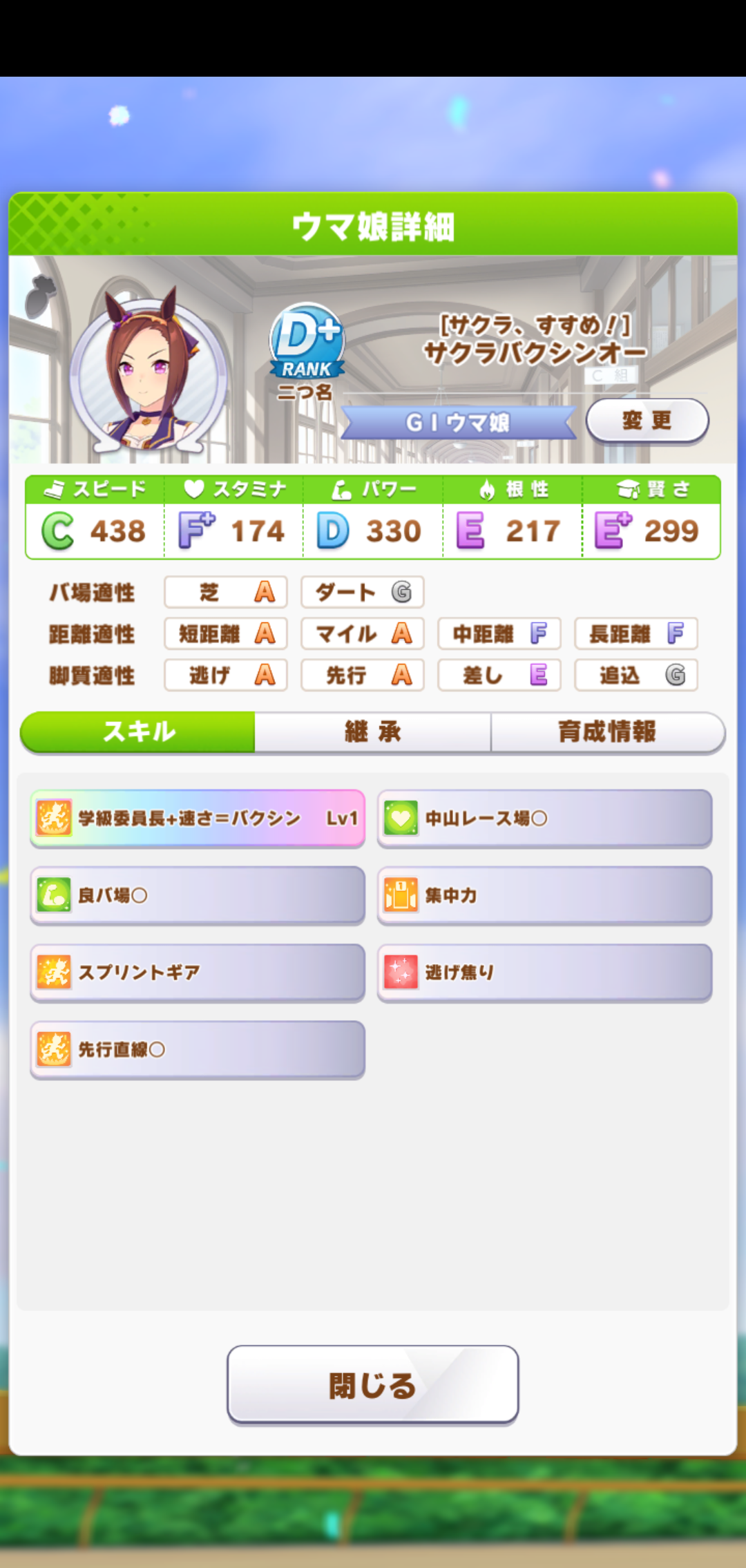View details of 学級委員長+速さ=バクシン skill

[x=198, y=819]
